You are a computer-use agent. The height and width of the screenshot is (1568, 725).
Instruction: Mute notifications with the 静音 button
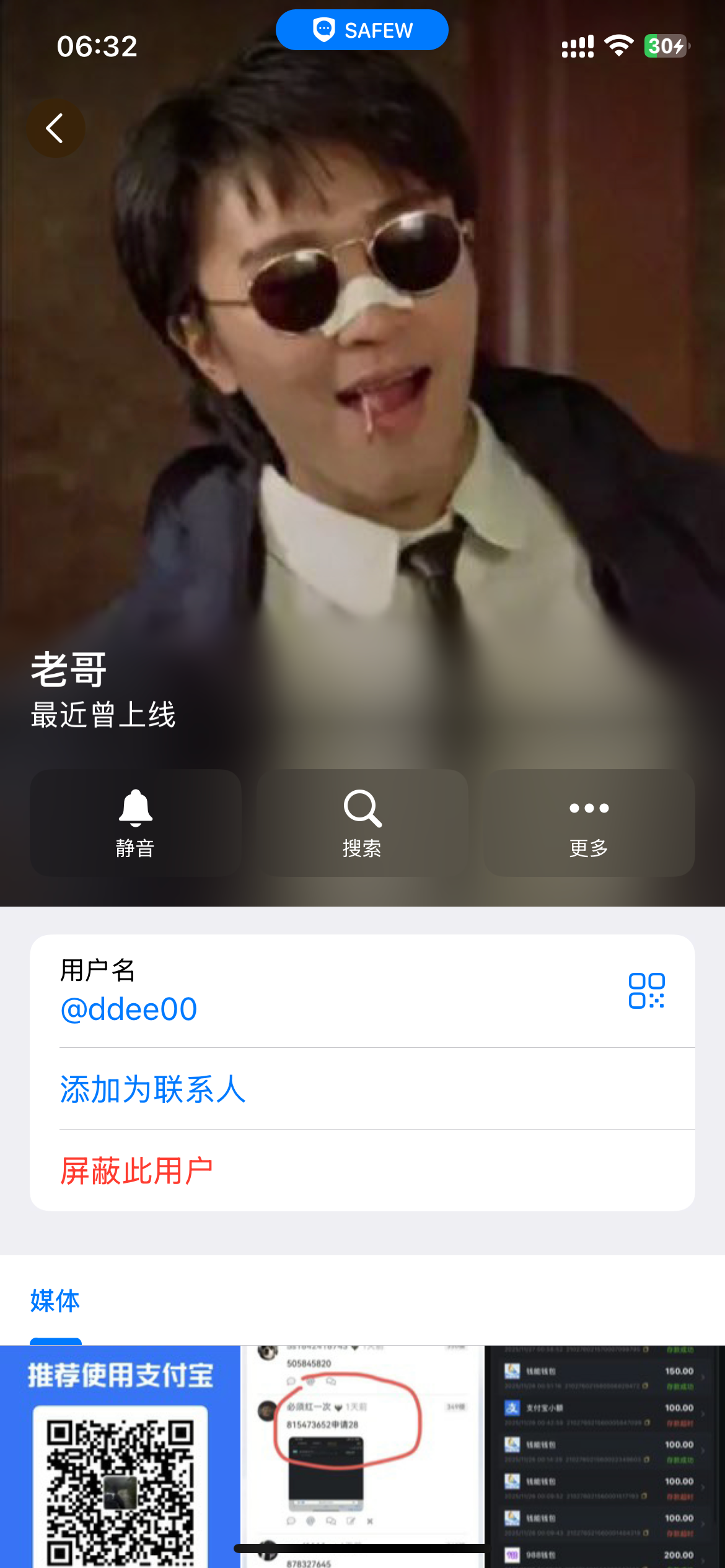(x=135, y=822)
